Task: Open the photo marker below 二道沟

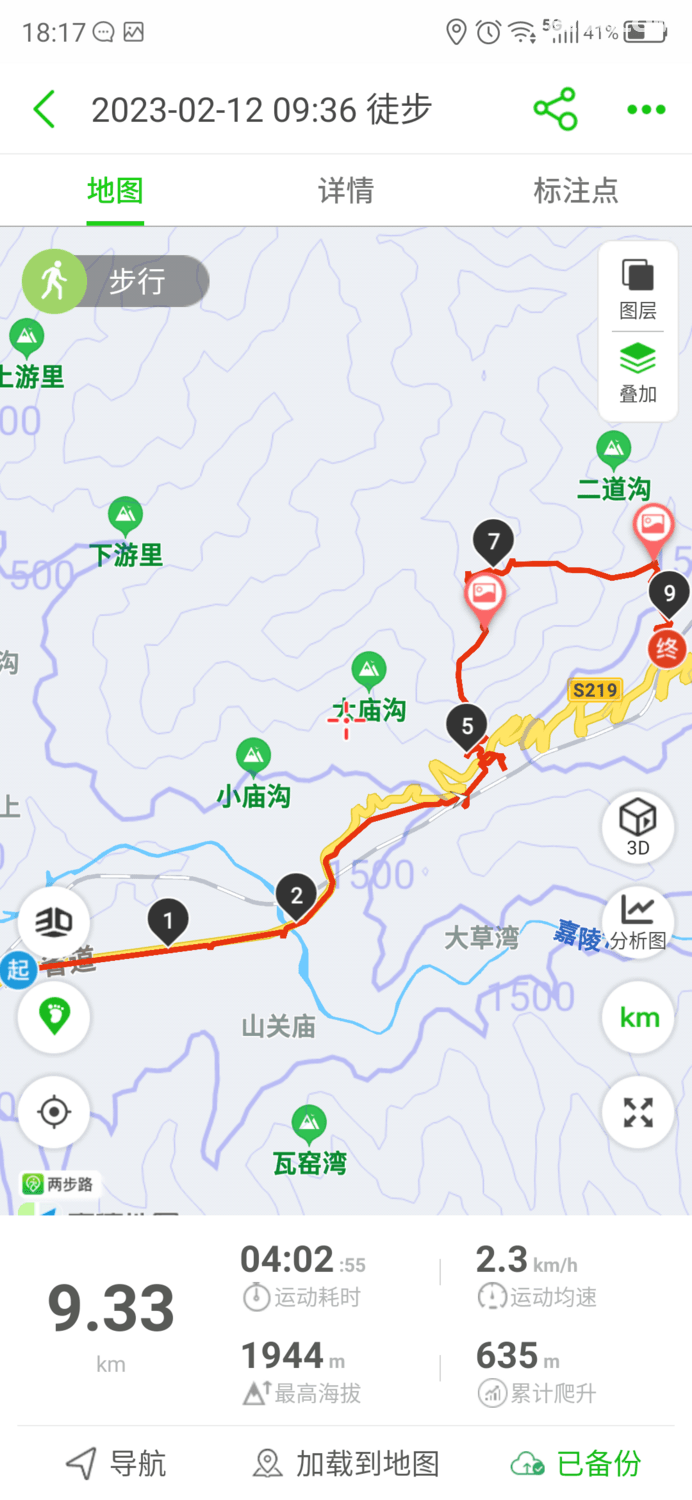Action: point(654,527)
